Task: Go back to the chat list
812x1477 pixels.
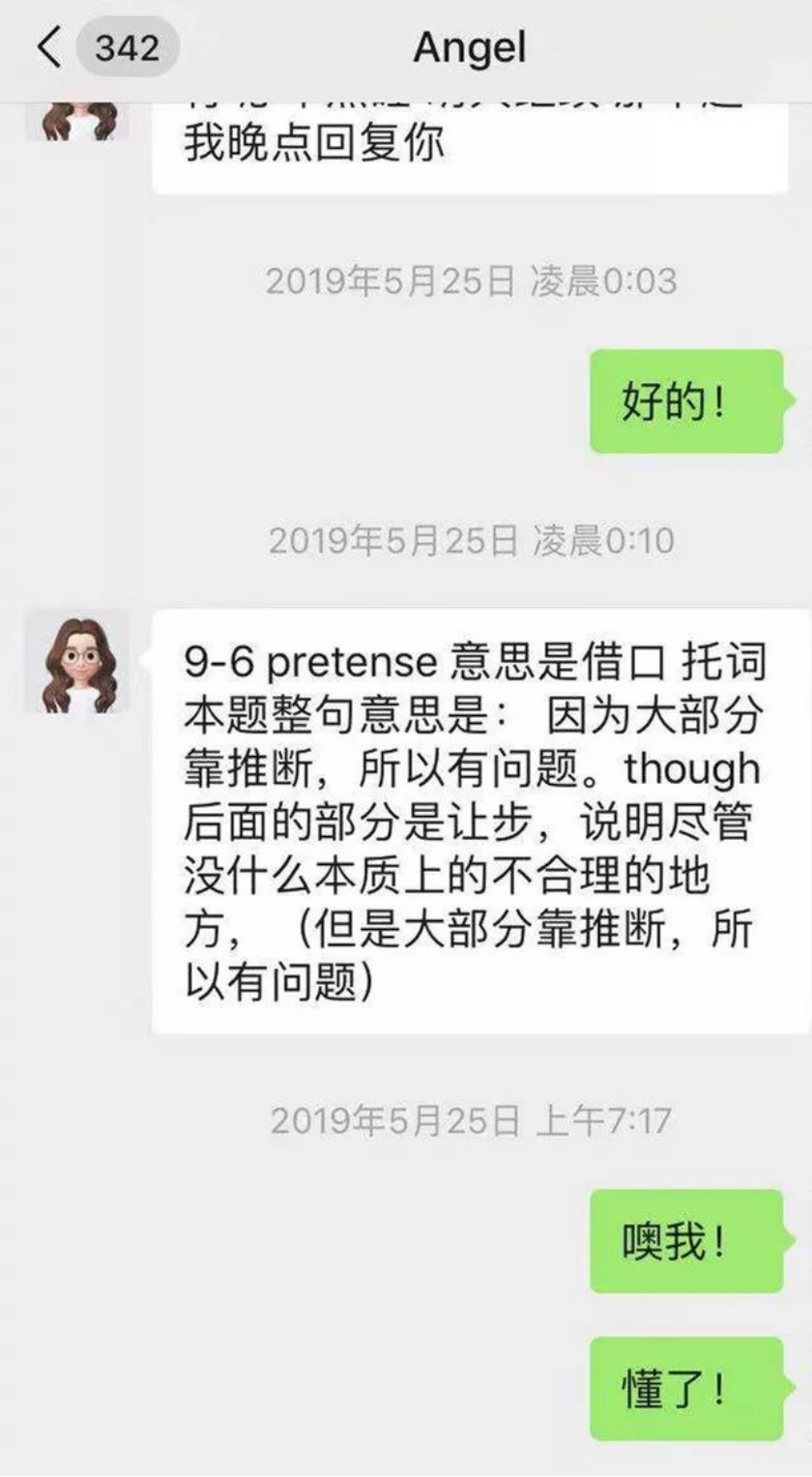Action: click(x=50, y=46)
